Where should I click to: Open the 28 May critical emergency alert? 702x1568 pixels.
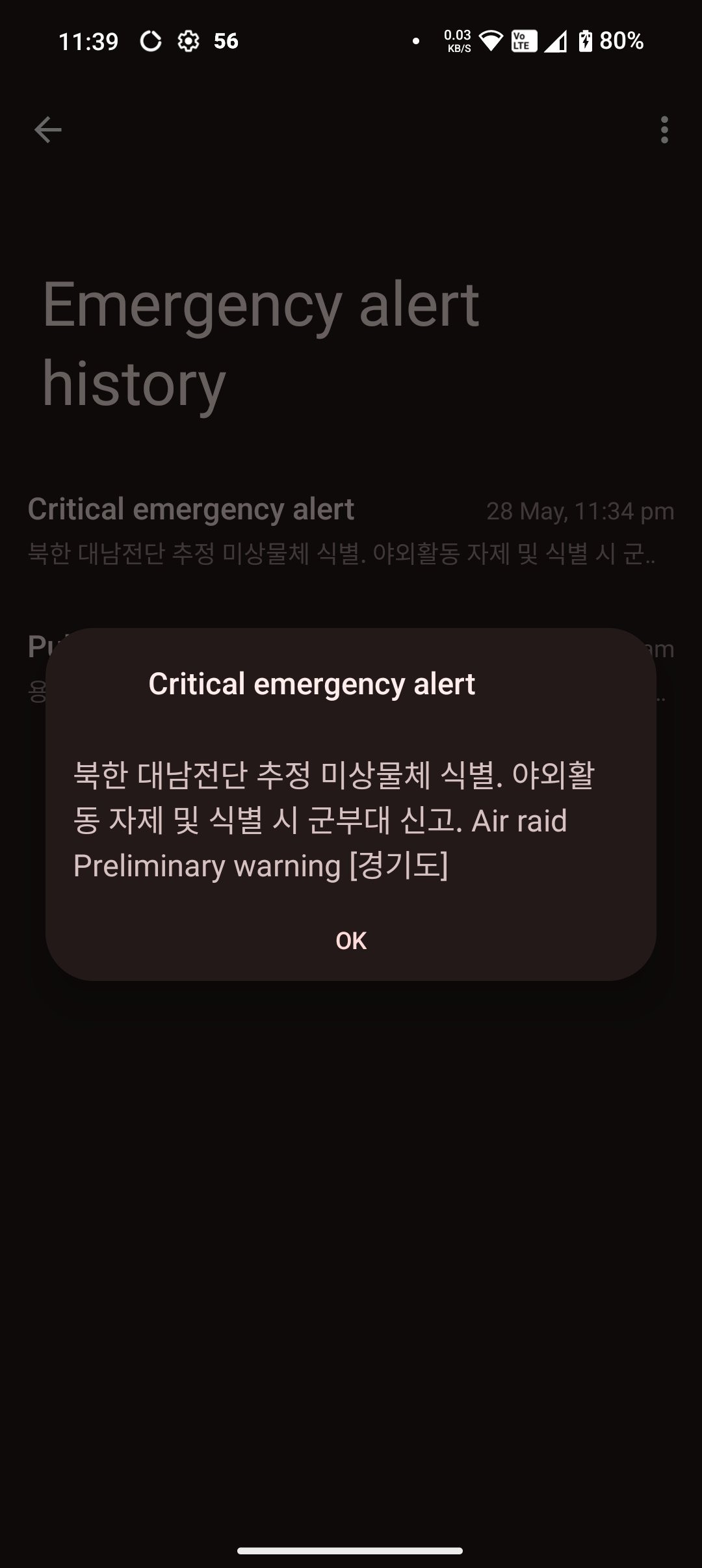point(351,531)
